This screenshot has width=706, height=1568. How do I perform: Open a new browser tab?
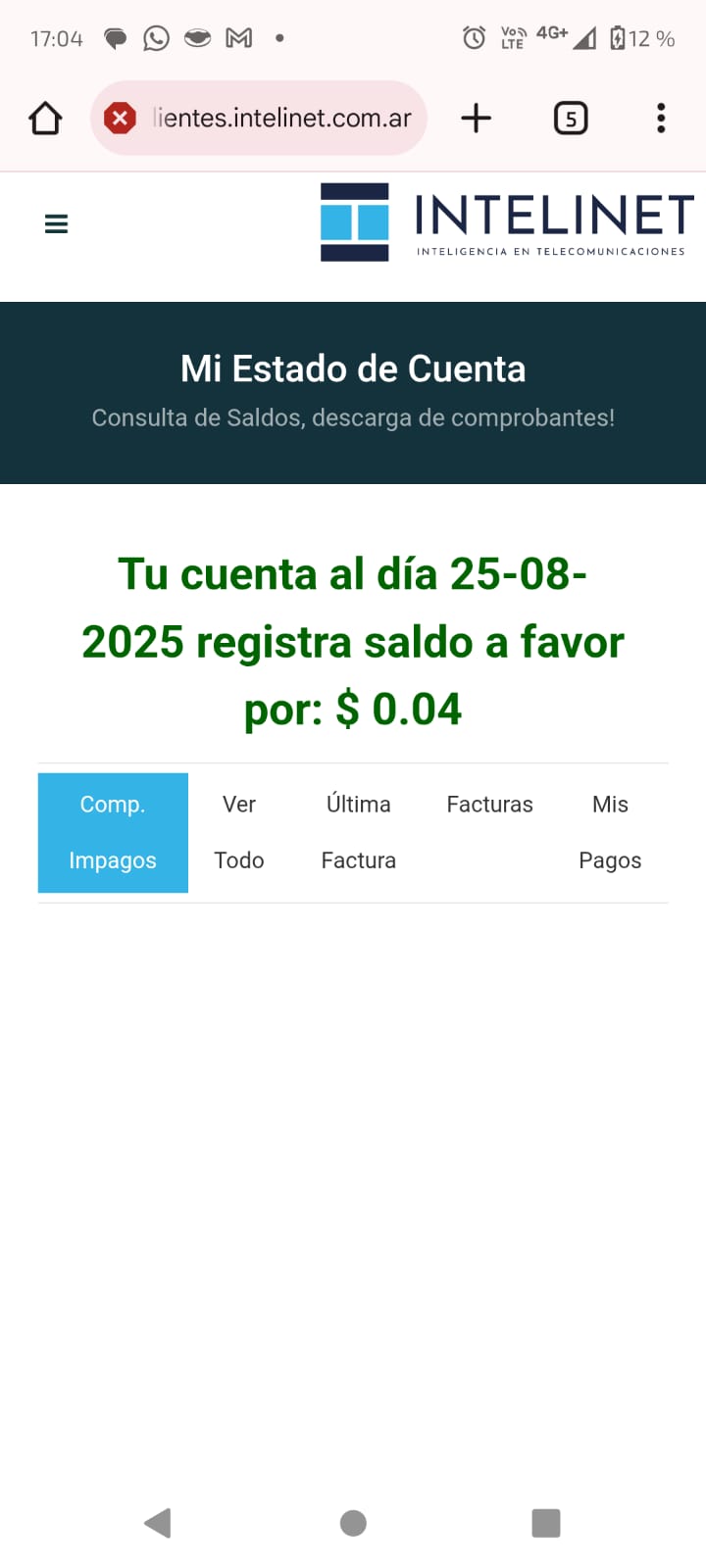click(x=476, y=119)
